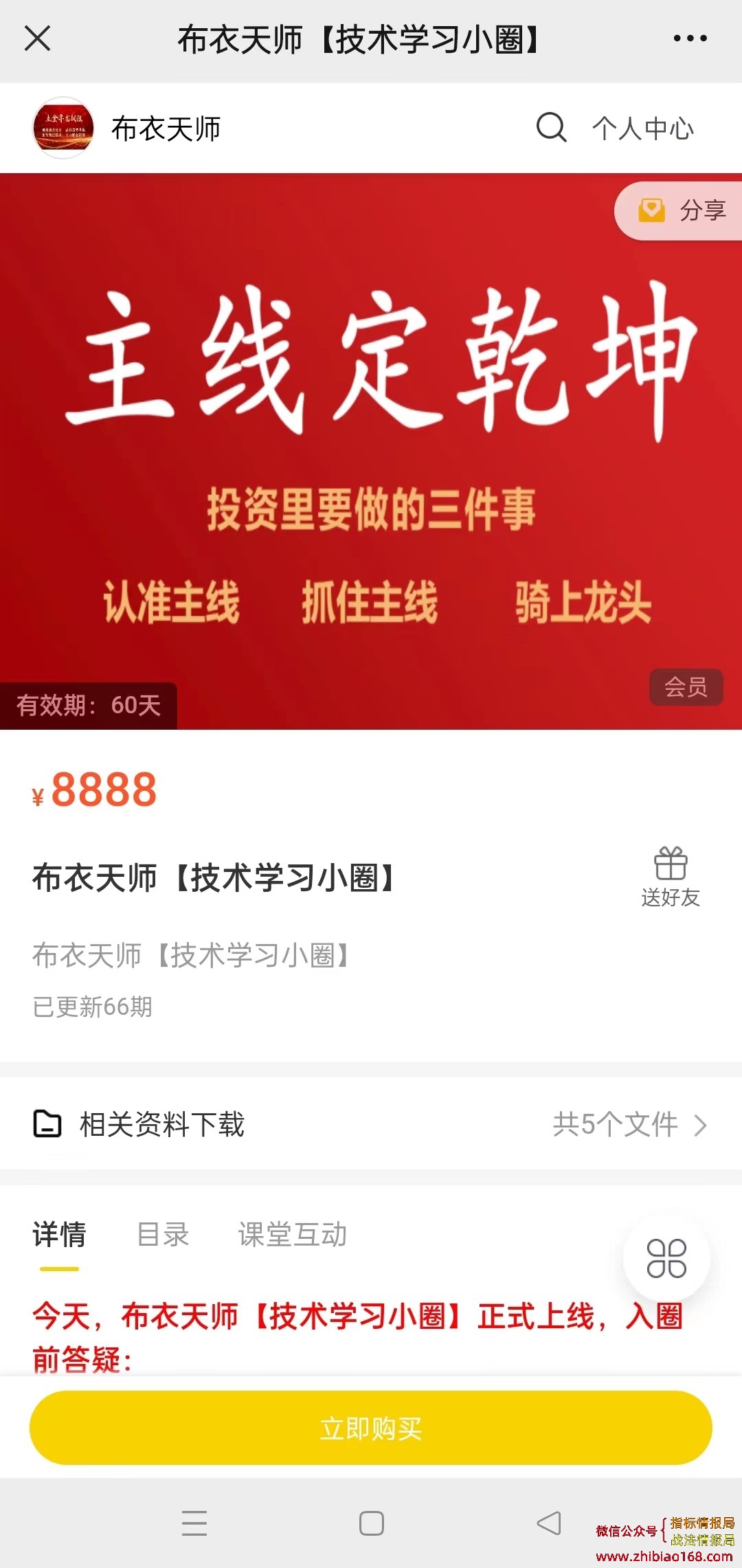742x1568 pixels.
Task: Open the three-dot overflow menu
Action: click(690, 38)
